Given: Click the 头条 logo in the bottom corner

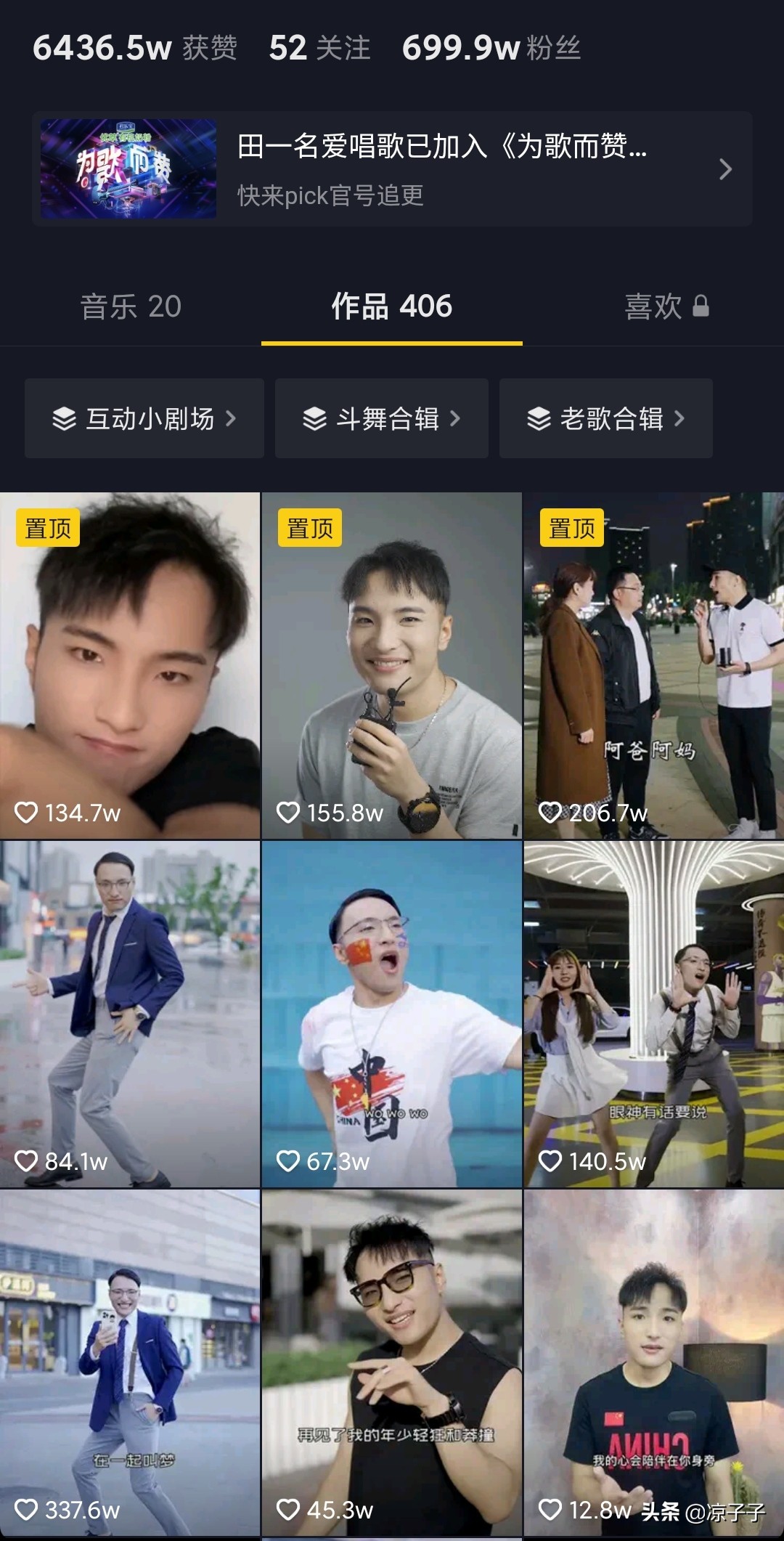Looking at the screenshot, I should tap(661, 1510).
